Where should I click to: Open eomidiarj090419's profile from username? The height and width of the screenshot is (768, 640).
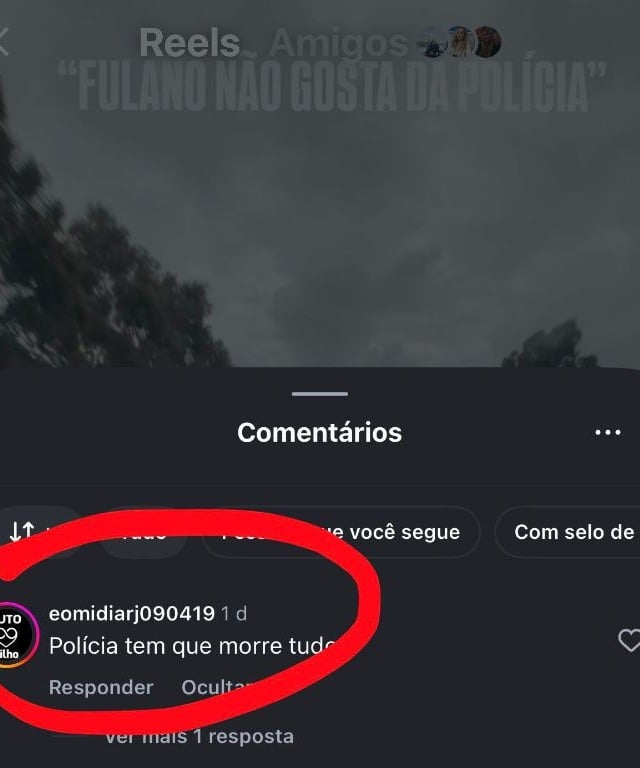[131, 614]
